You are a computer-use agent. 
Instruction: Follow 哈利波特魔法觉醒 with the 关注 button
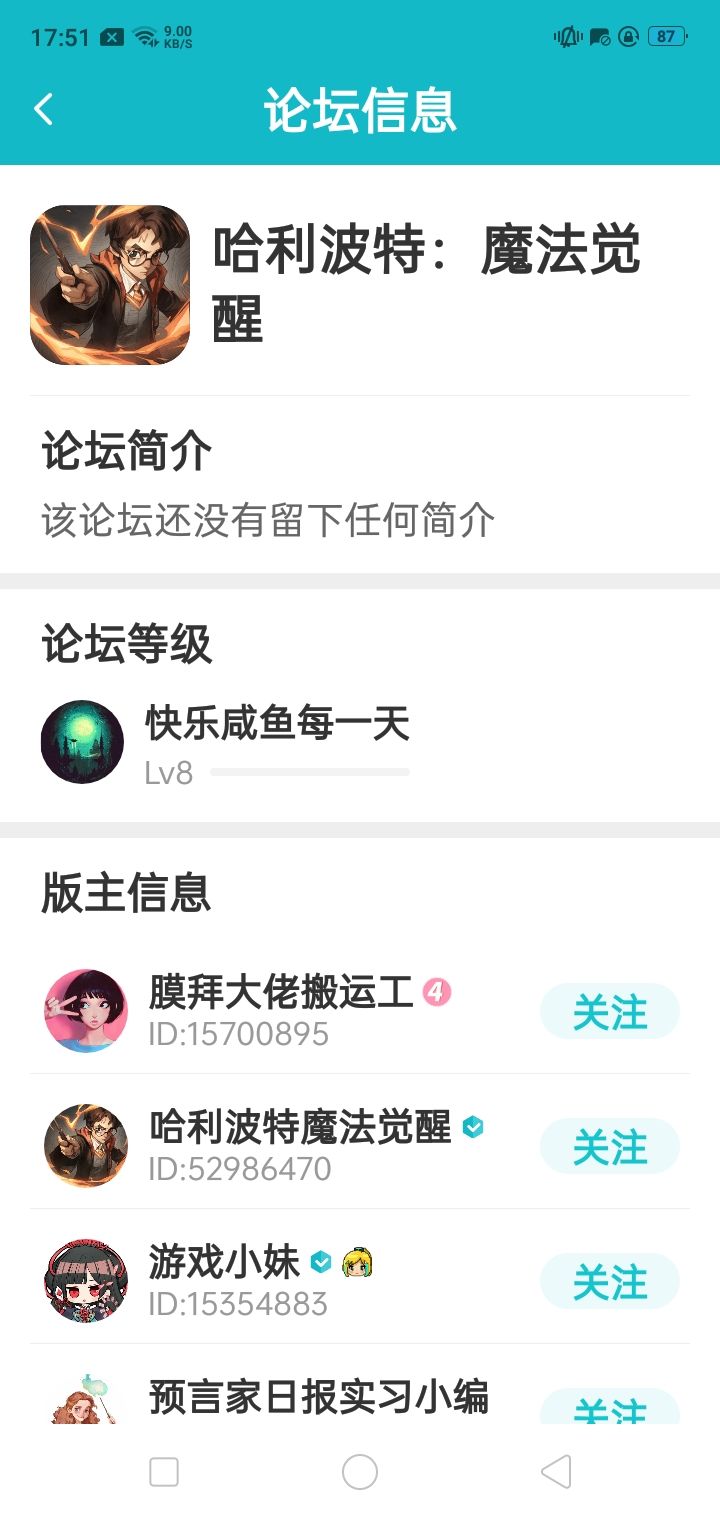(609, 1147)
